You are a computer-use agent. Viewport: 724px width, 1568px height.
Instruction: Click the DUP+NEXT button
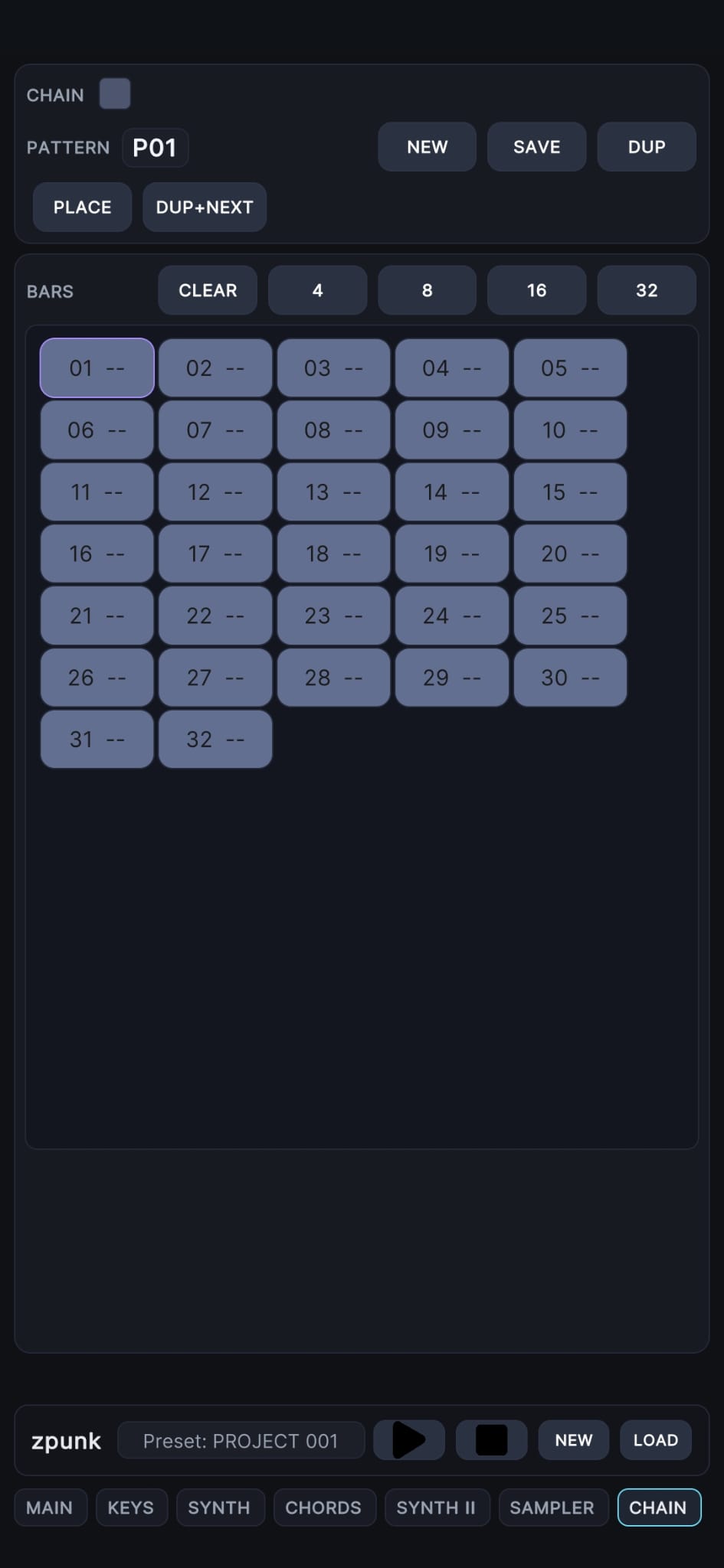204,207
